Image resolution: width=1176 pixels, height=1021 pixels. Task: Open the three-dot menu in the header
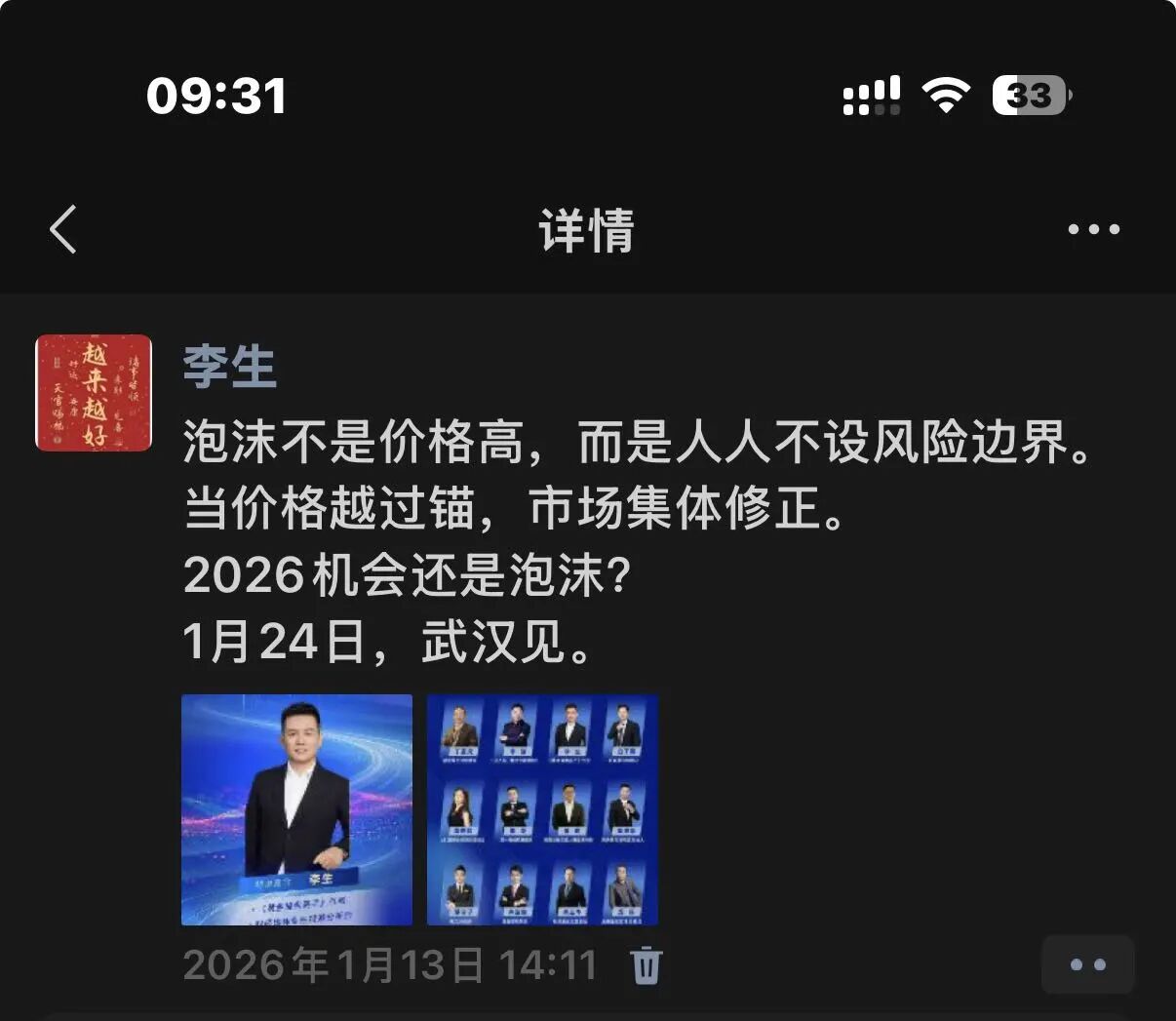(x=1093, y=230)
